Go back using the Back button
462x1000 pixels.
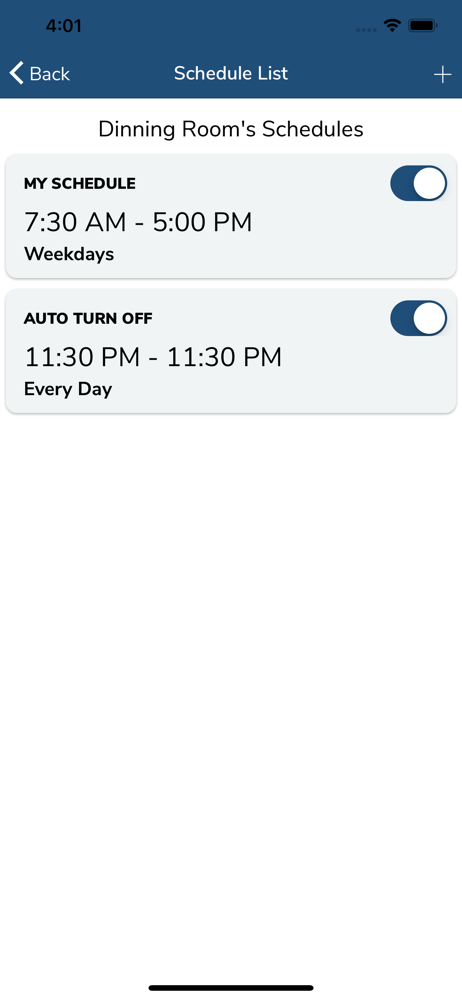pos(40,74)
